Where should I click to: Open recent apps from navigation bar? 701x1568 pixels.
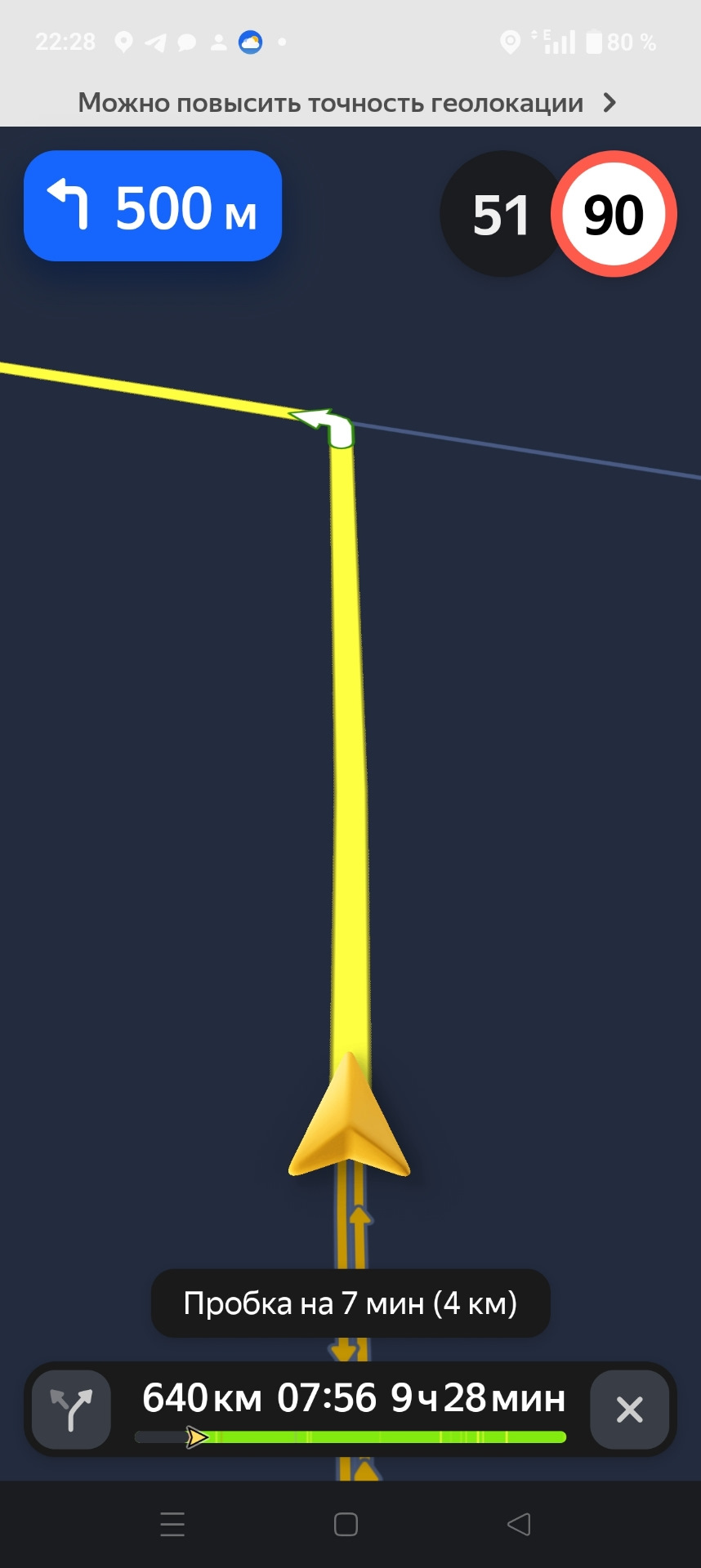tap(172, 1524)
